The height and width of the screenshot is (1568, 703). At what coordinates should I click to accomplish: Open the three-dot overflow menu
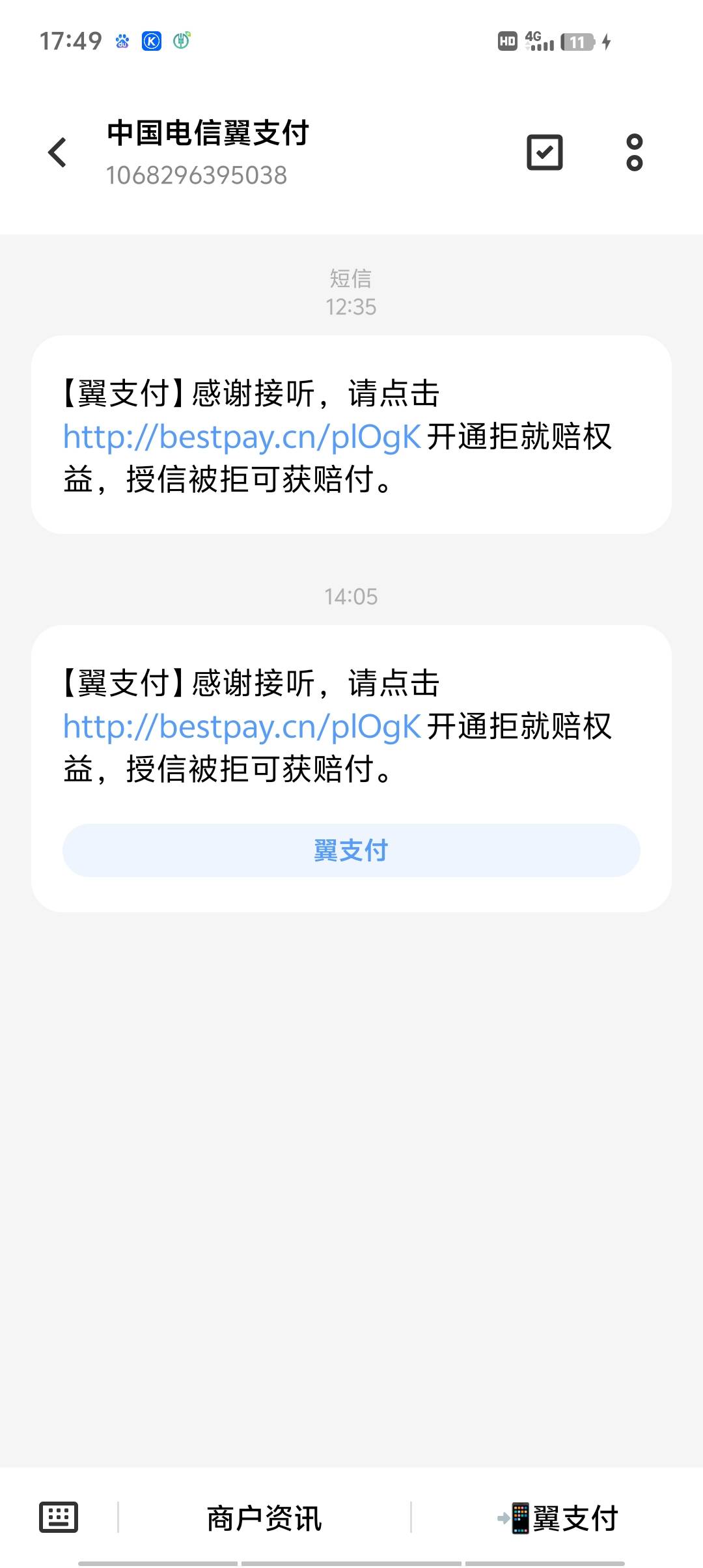coord(634,152)
